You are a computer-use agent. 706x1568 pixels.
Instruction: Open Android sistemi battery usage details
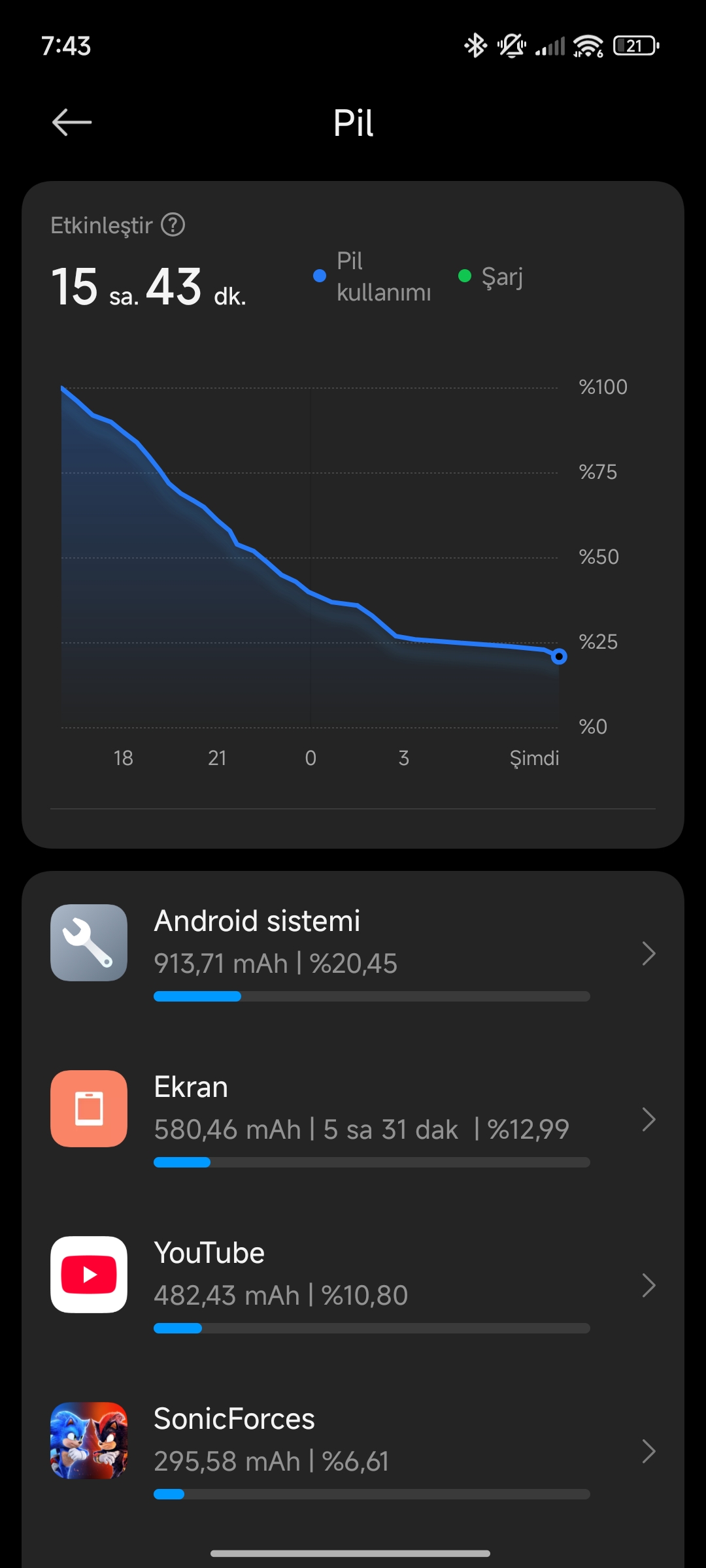[353, 953]
